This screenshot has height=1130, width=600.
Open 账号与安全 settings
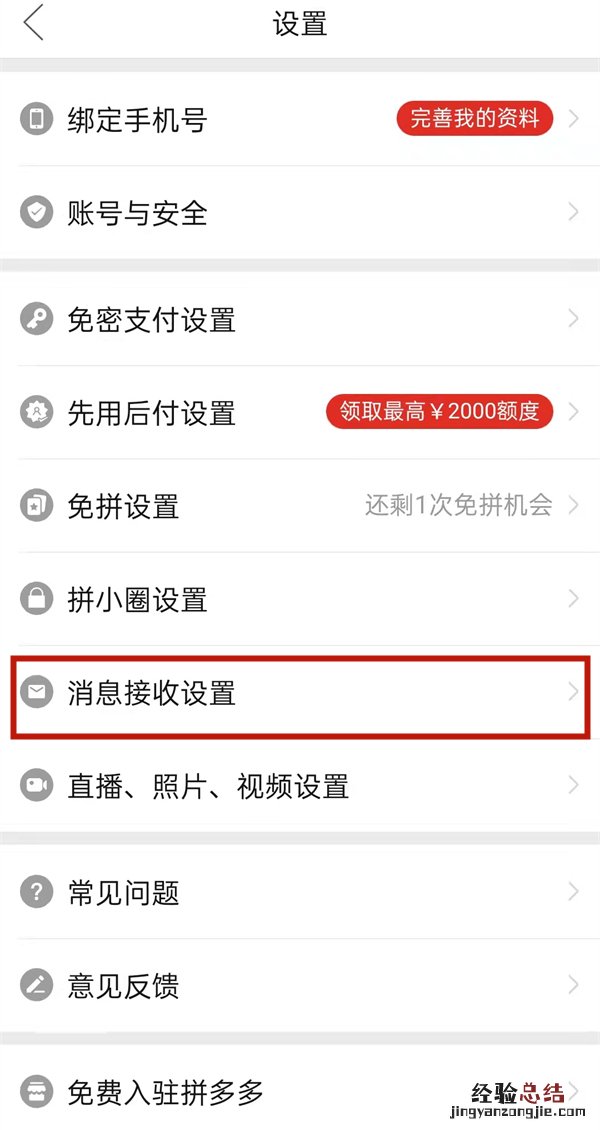pyautogui.click(x=137, y=213)
